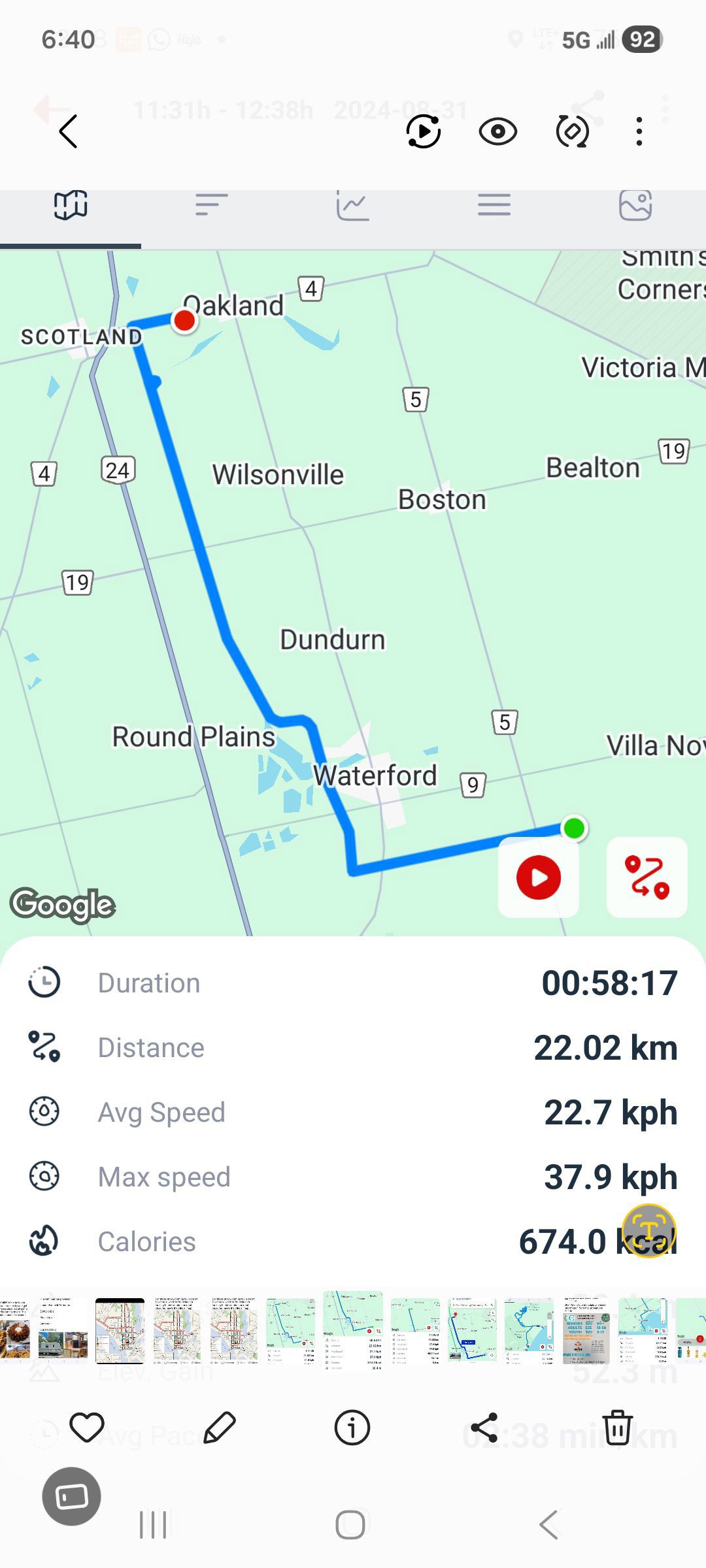Open the eye vision icon
The width and height of the screenshot is (706, 1568).
(x=497, y=132)
